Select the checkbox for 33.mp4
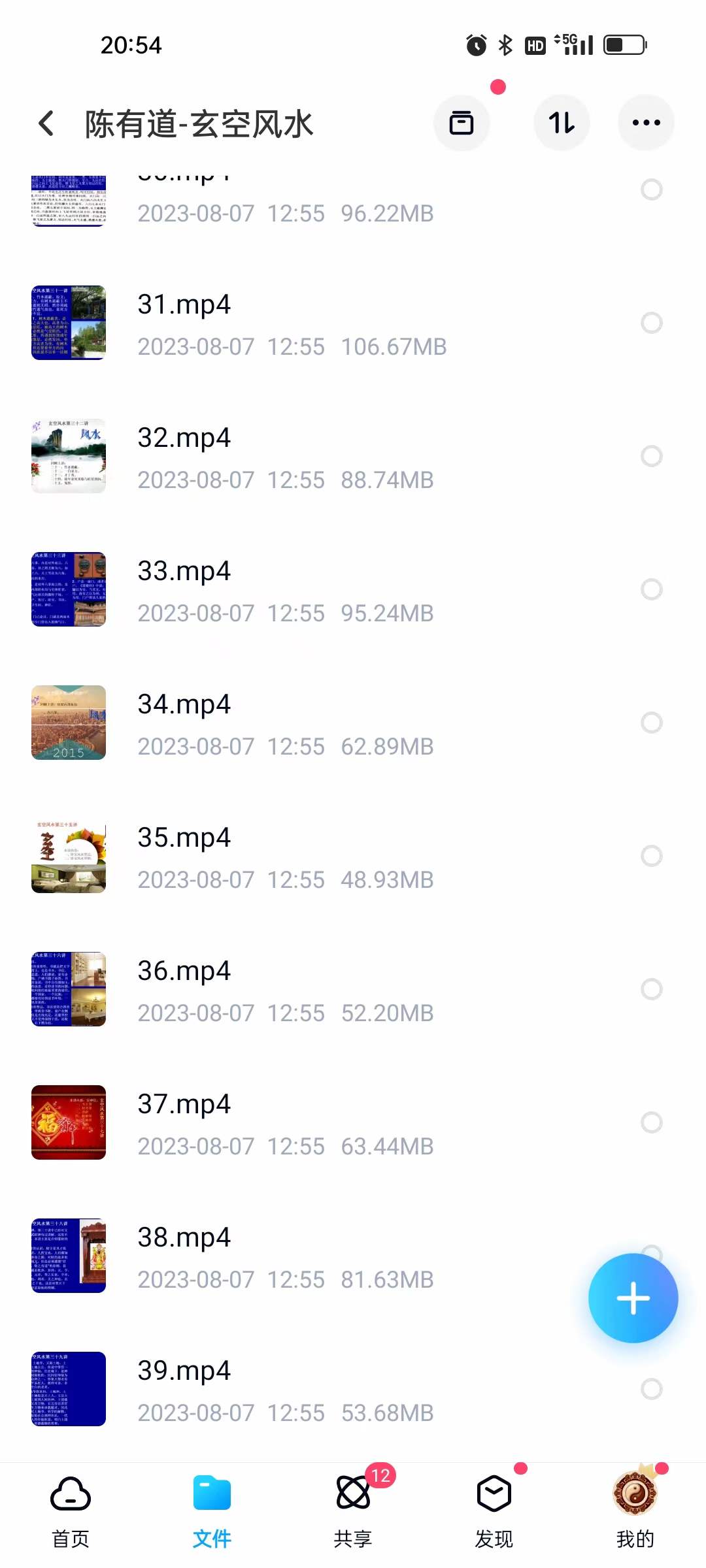This screenshot has height=1568, width=706. click(x=651, y=589)
